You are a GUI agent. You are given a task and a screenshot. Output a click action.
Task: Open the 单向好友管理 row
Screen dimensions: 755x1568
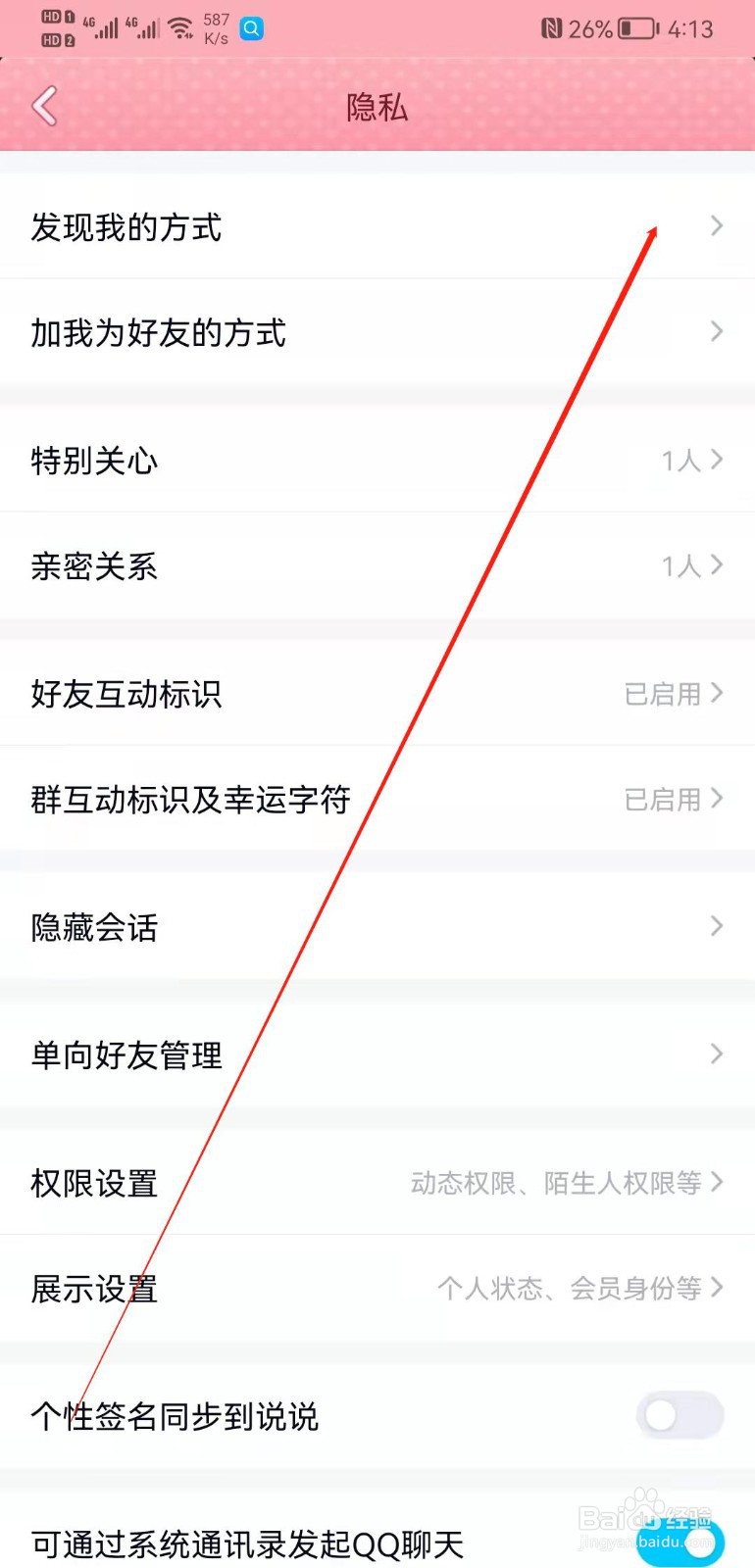pyautogui.click(x=377, y=1055)
